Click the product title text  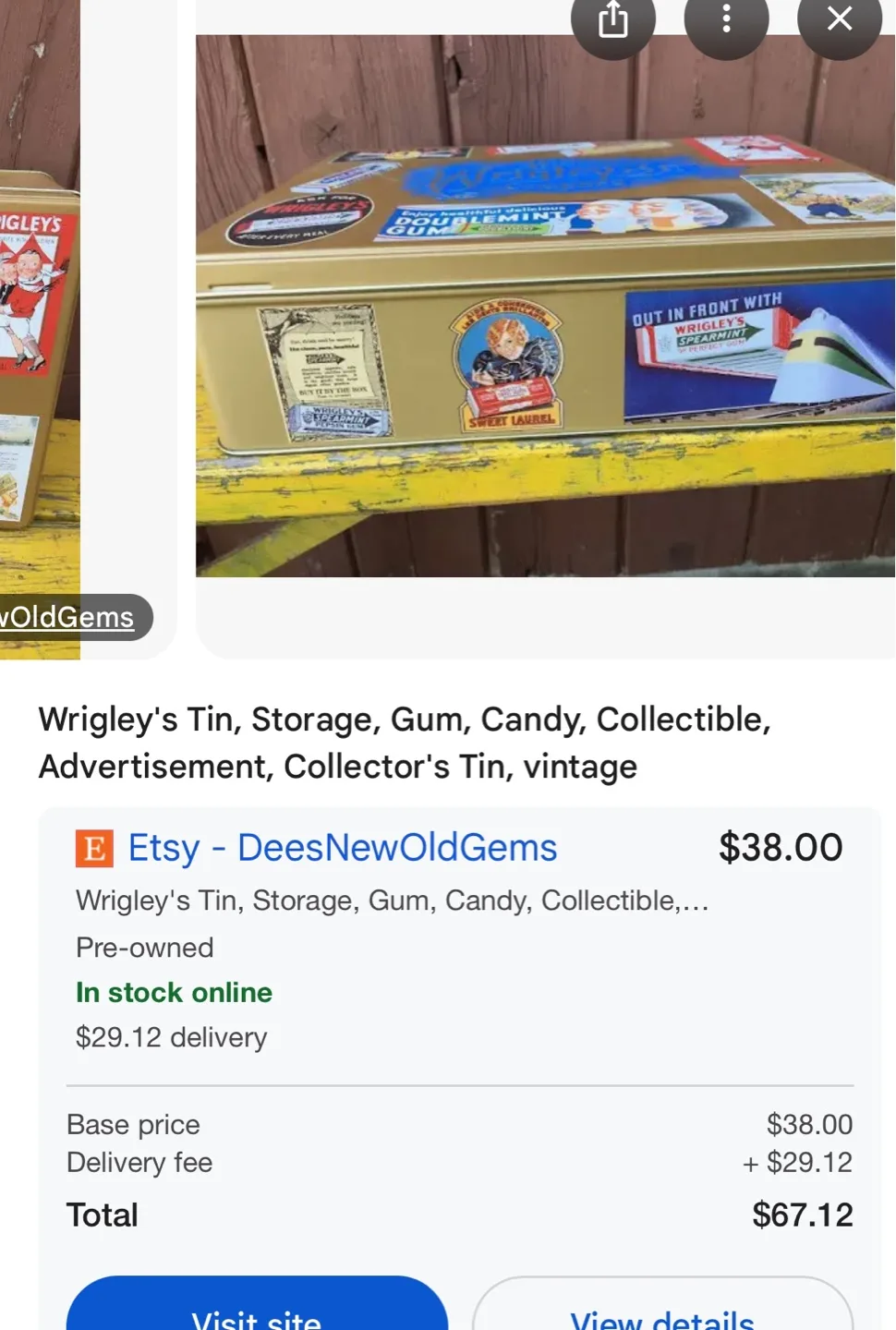[404, 742]
